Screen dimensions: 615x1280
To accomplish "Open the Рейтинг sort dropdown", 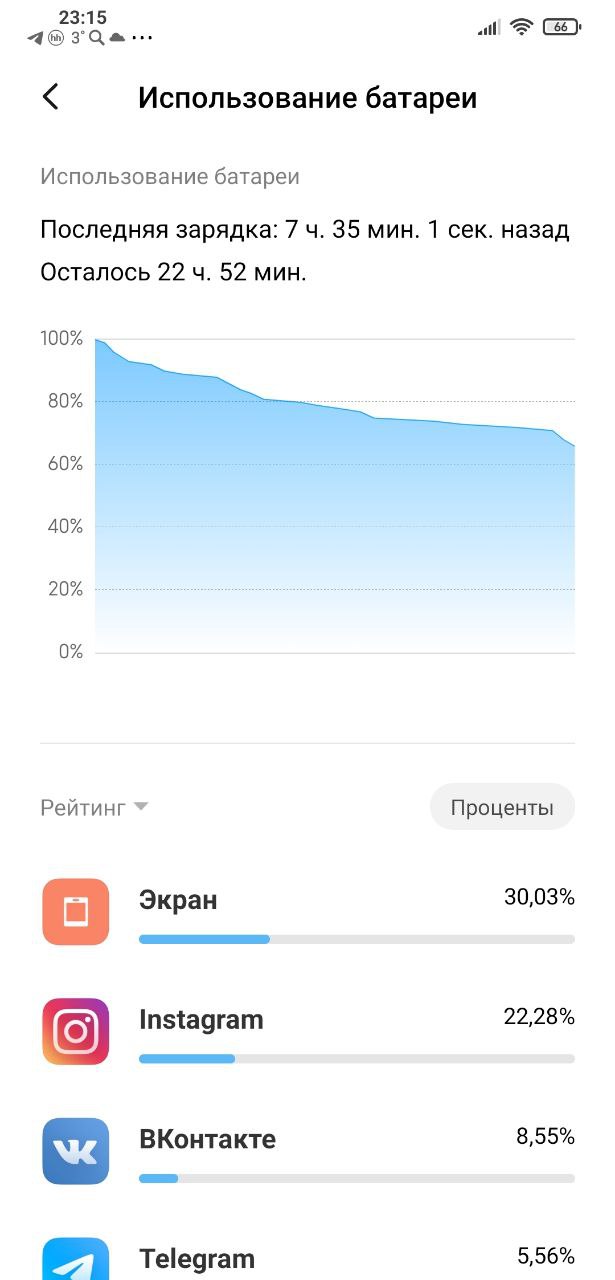I will [x=94, y=807].
